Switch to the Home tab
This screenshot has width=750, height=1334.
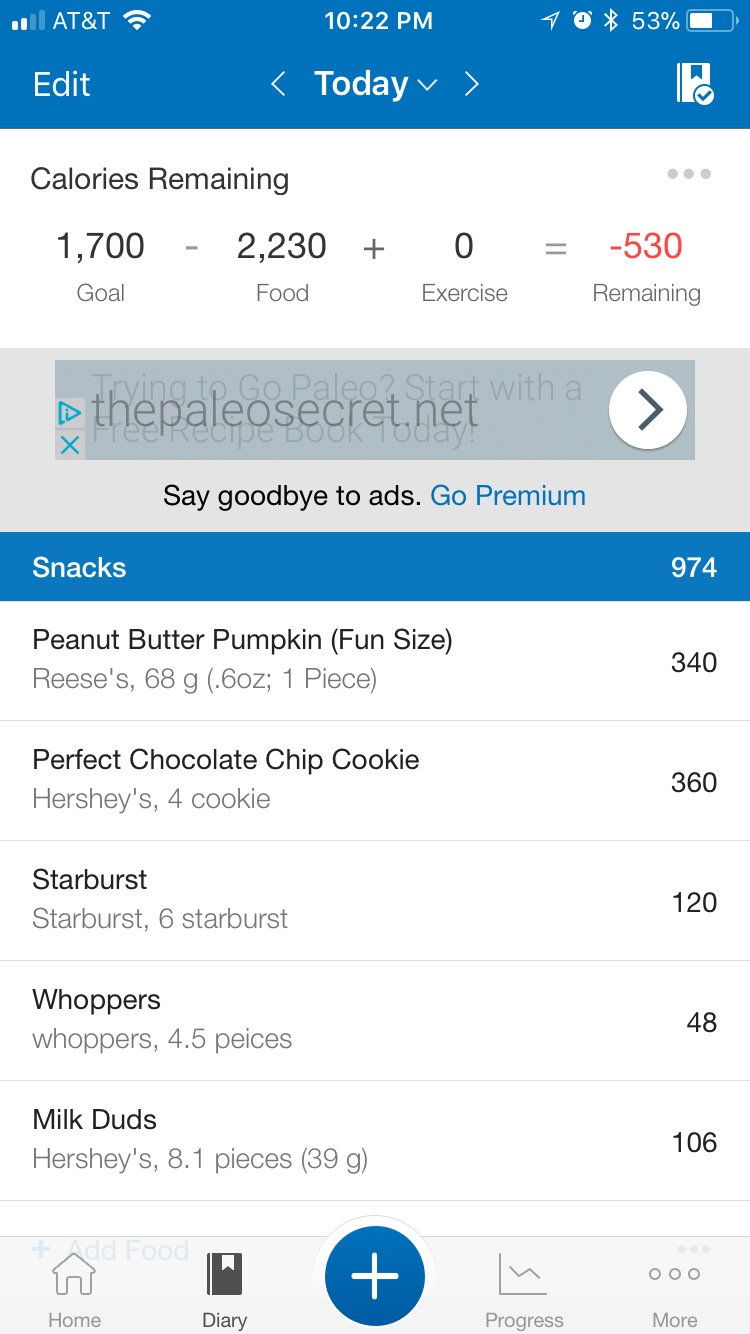click(x=74, y=1291)
